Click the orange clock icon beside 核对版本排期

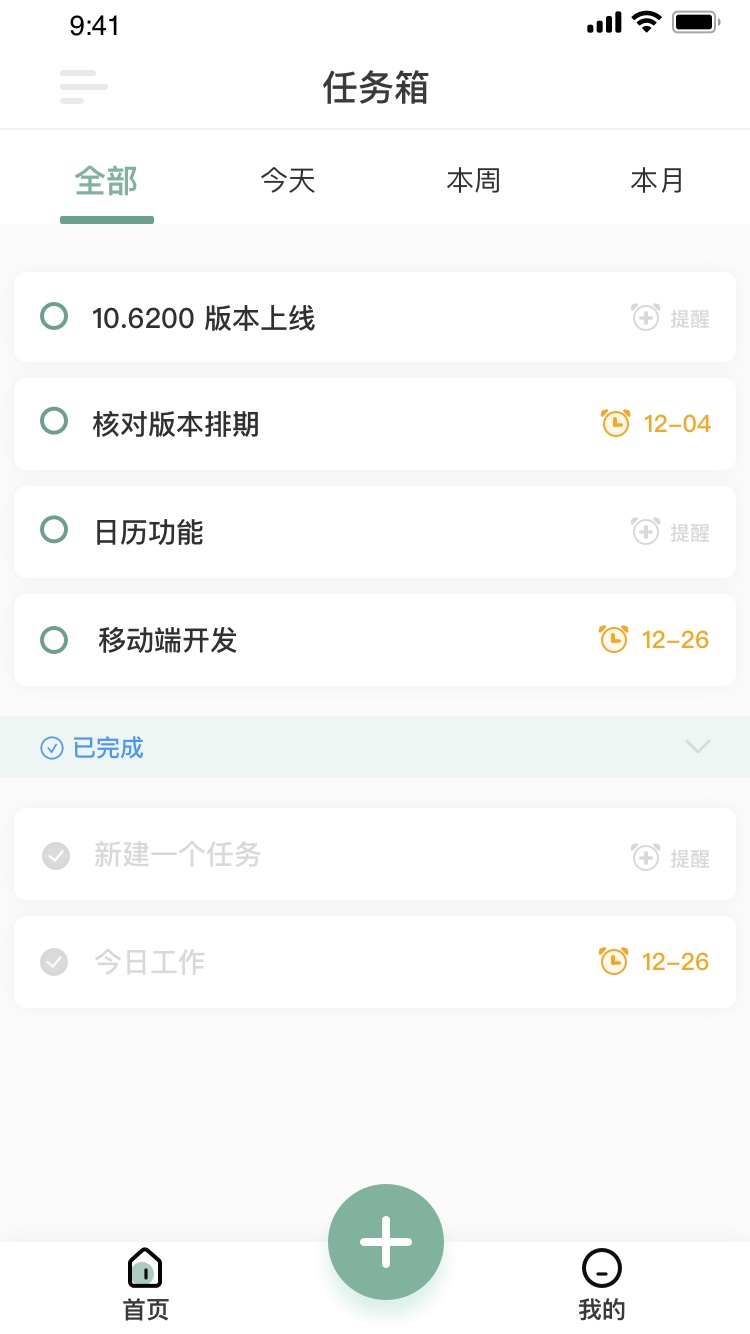click(615, 423)
